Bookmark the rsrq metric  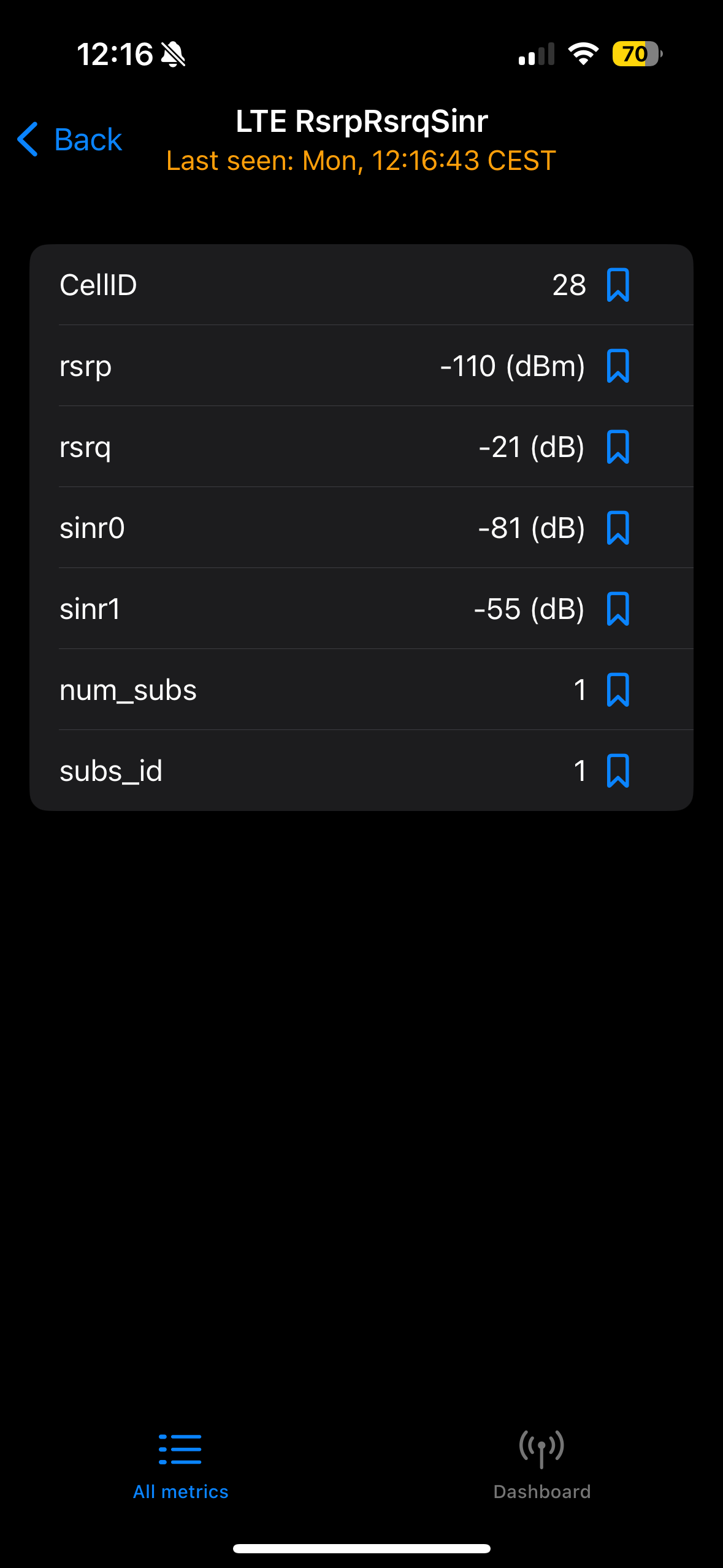click(x=618, y=447)
